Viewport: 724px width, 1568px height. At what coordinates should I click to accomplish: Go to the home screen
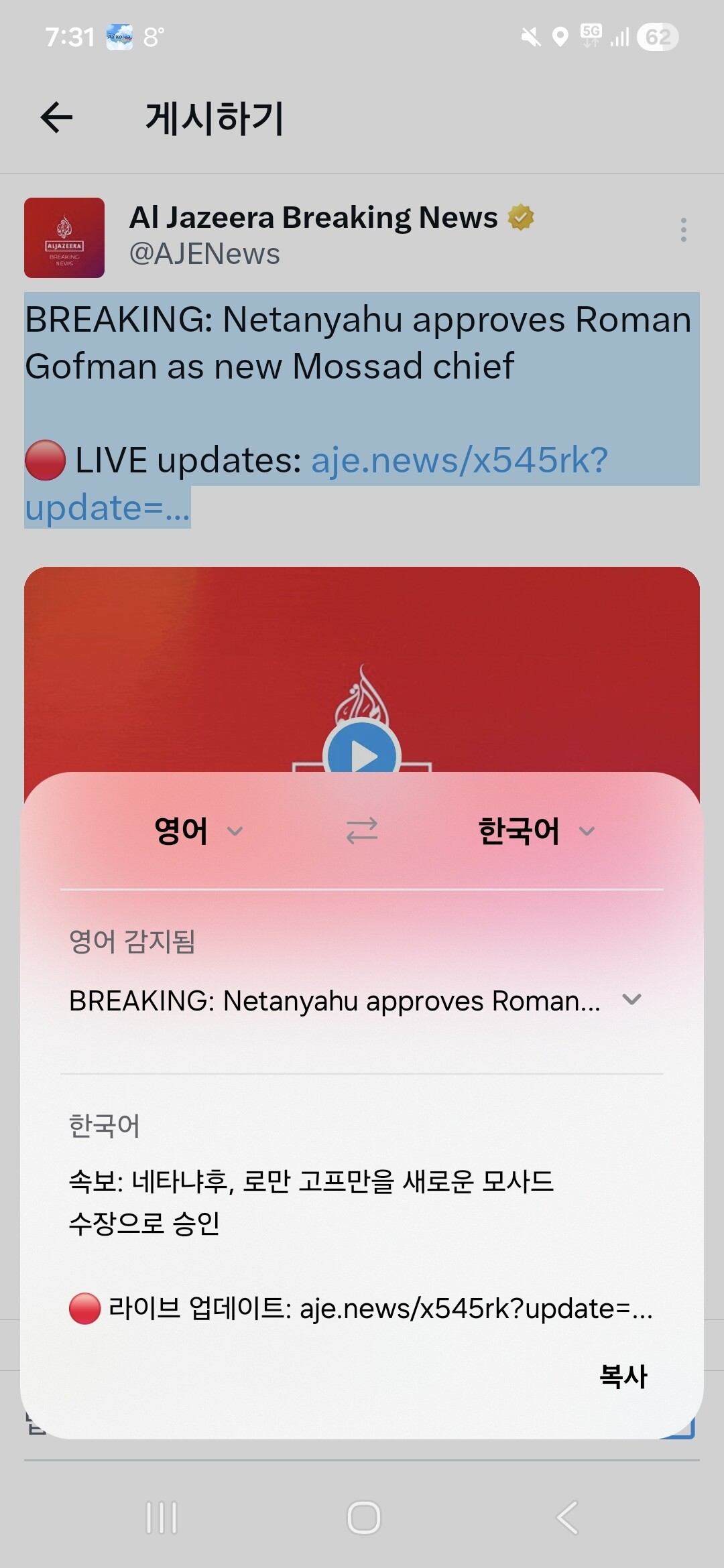pyautogui.click(x=364, y=1518)
